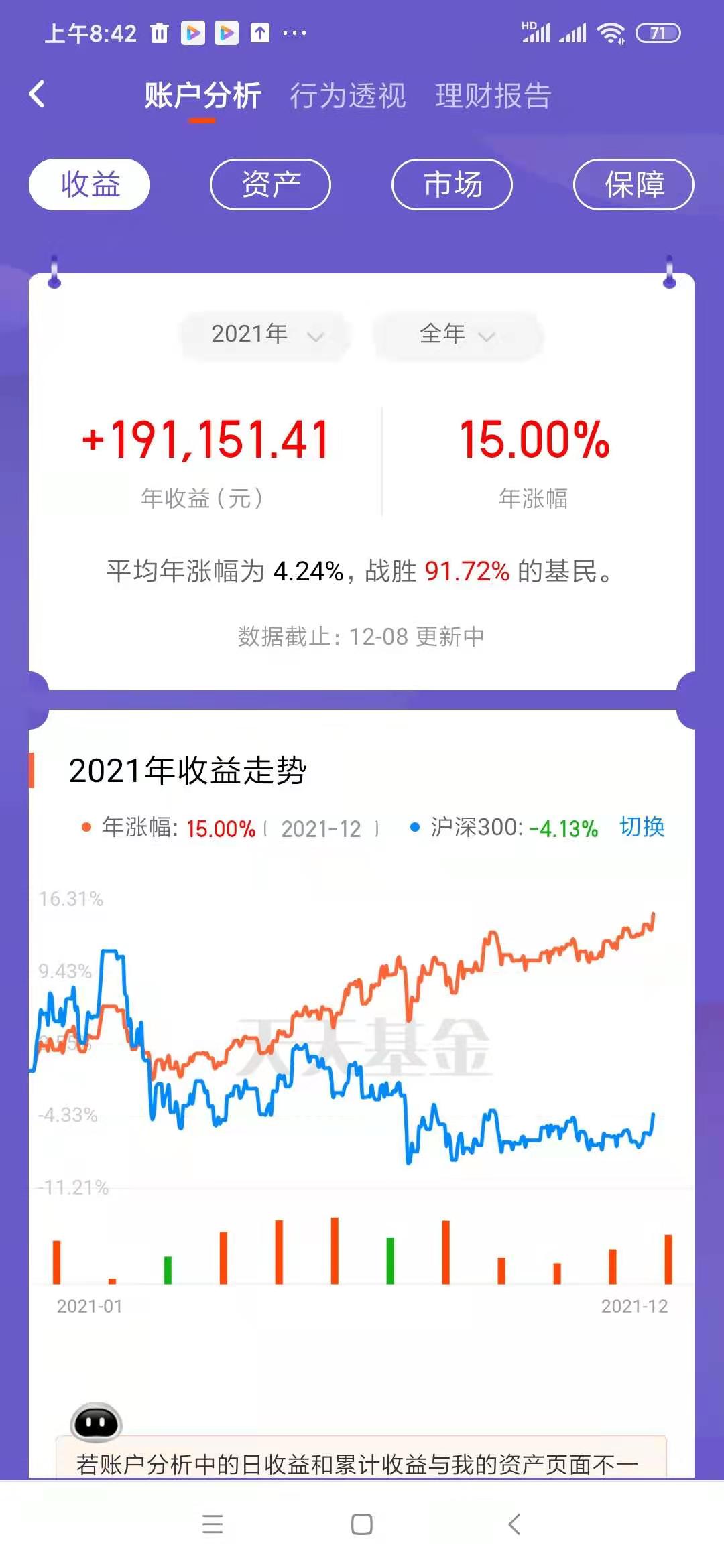Go back using the top-left arrow
This screenshot has width=724, height=1568.
38,94
